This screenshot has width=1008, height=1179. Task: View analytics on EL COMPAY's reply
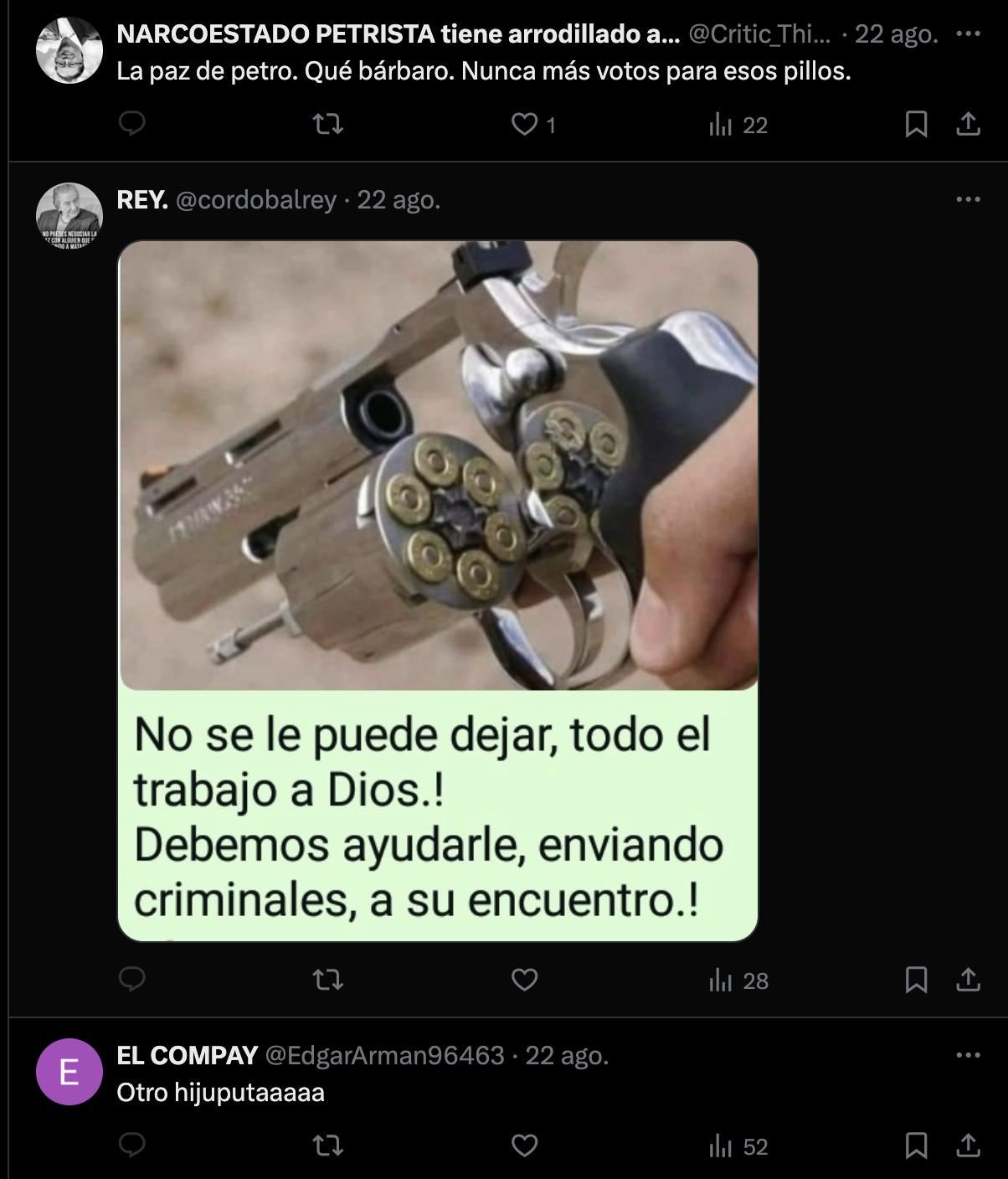point(738,1146)
